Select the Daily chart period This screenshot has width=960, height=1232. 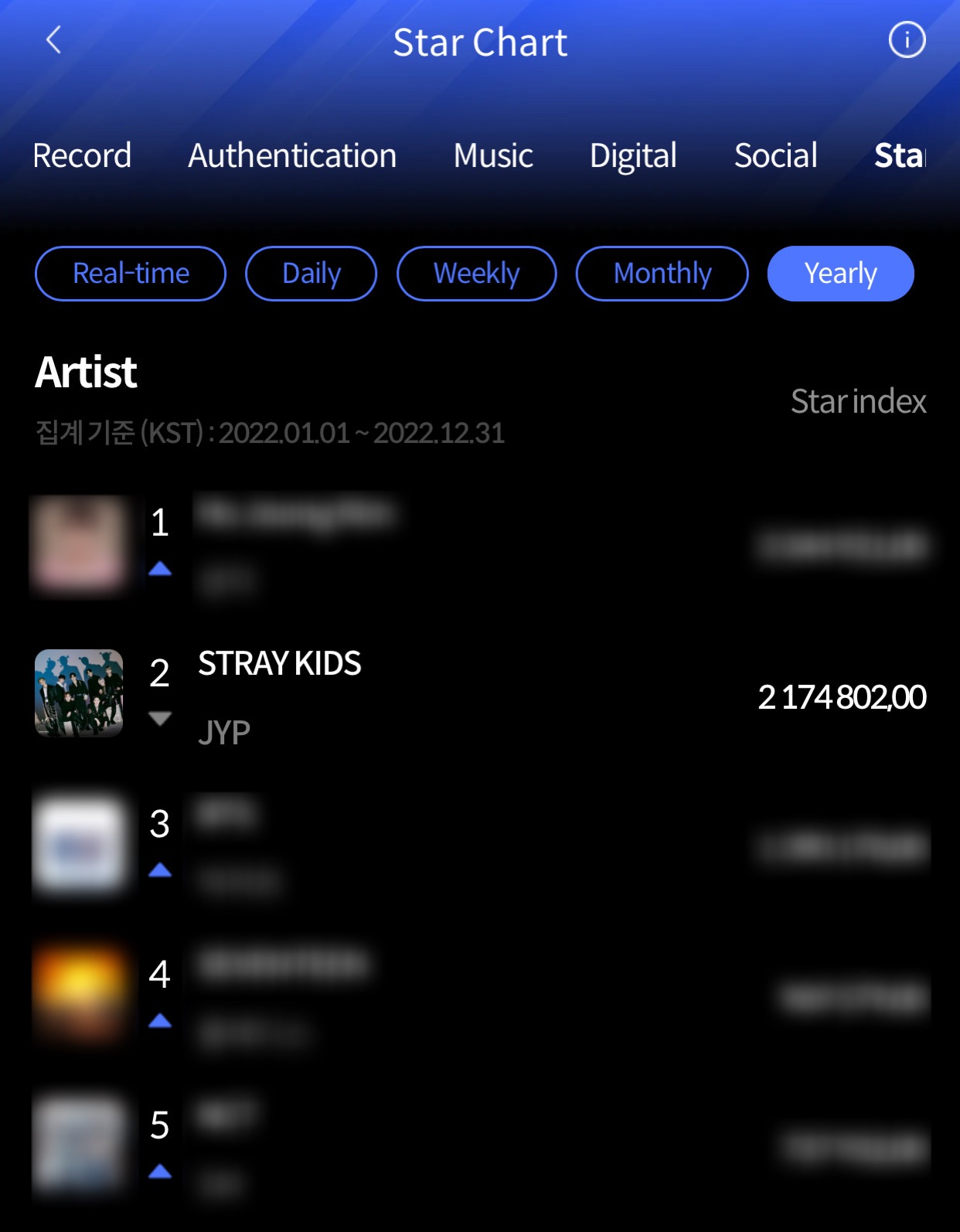[311, 274]
